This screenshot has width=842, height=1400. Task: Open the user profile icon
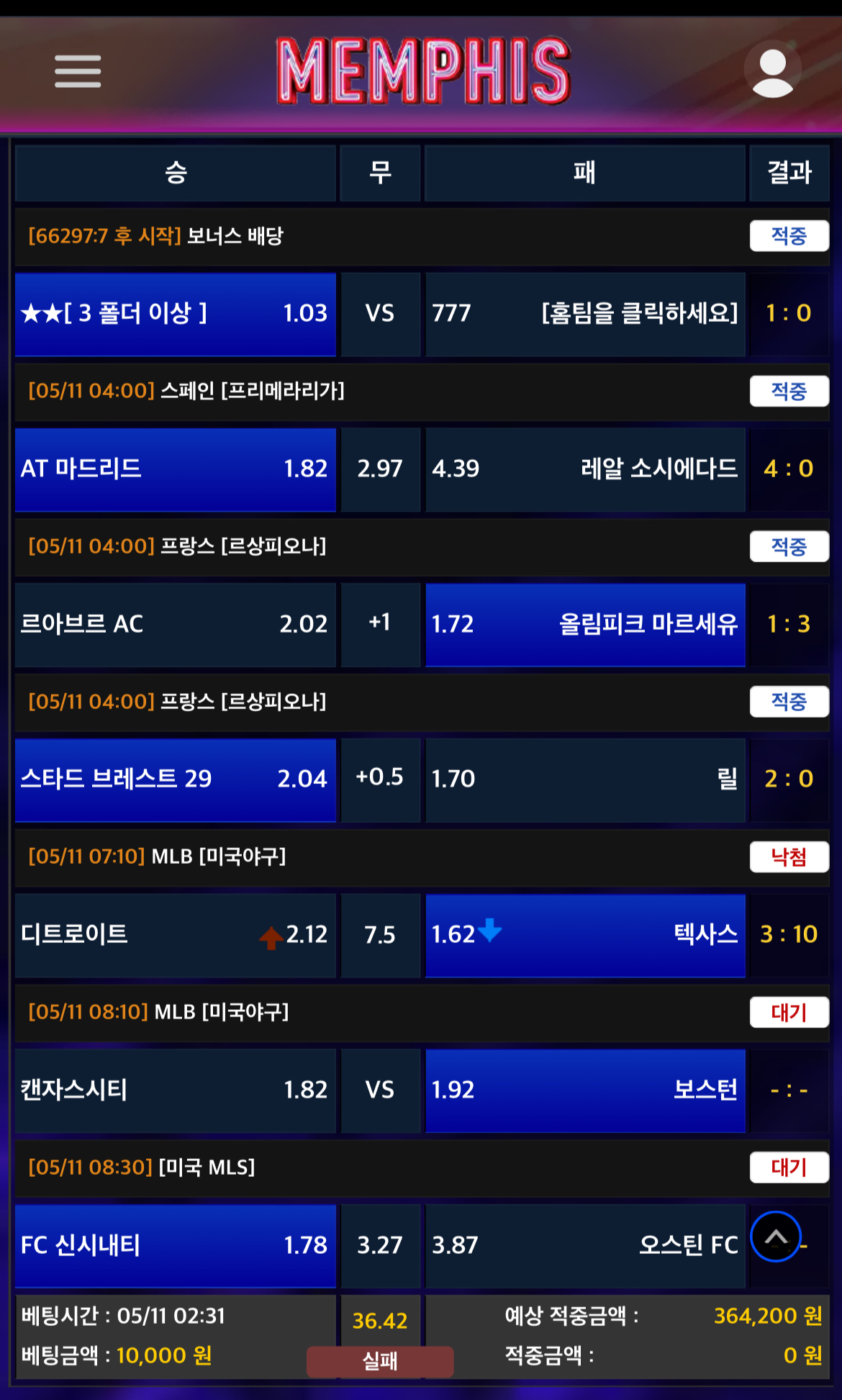click(772, 72)
